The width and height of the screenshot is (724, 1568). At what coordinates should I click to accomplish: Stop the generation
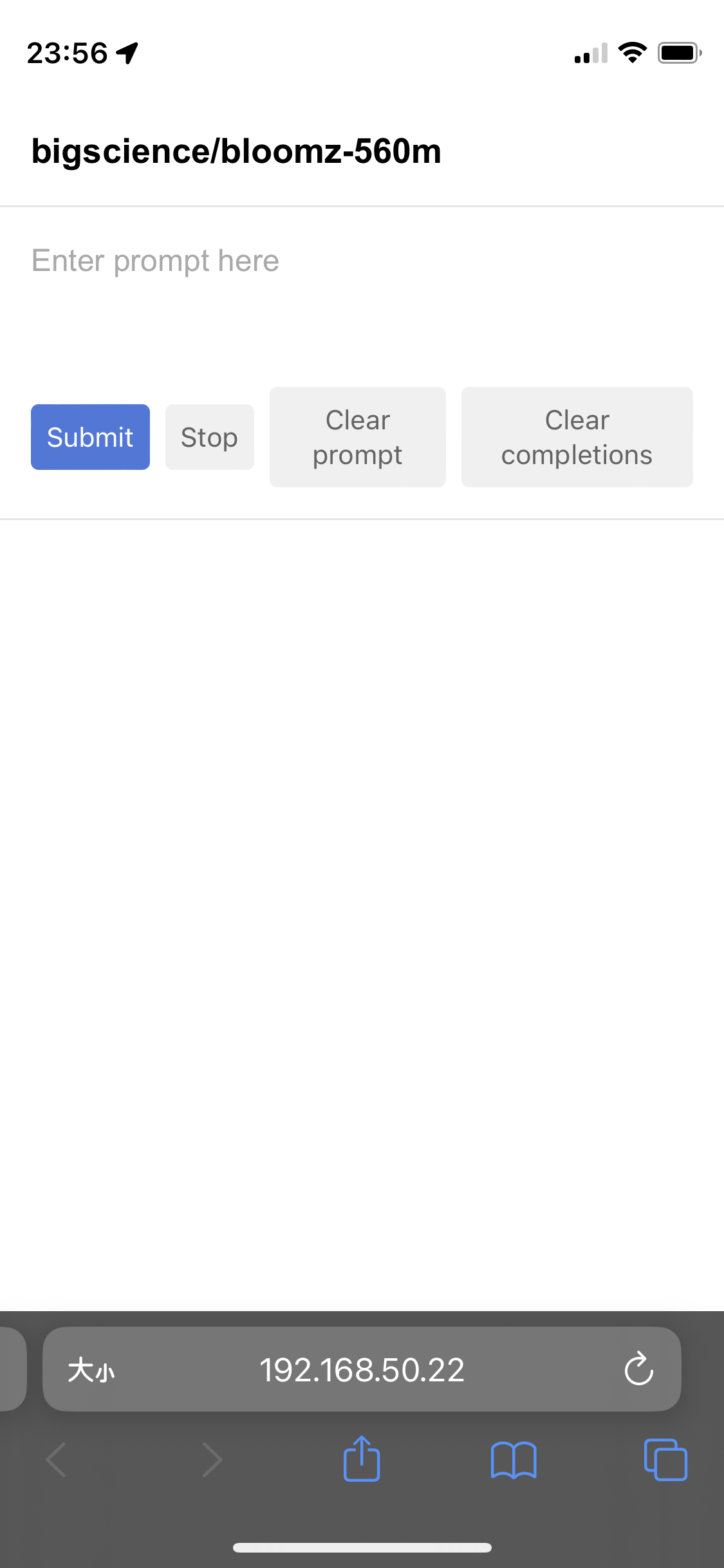[209, 437]
